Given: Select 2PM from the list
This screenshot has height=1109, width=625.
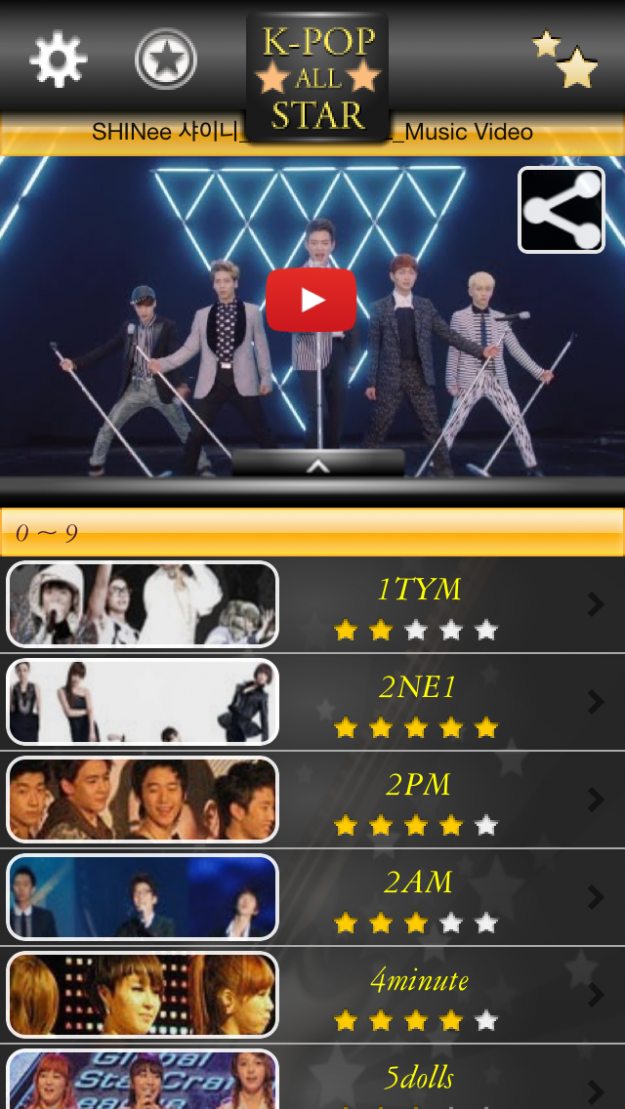Looking at the screenshot, I should (420, 800).
